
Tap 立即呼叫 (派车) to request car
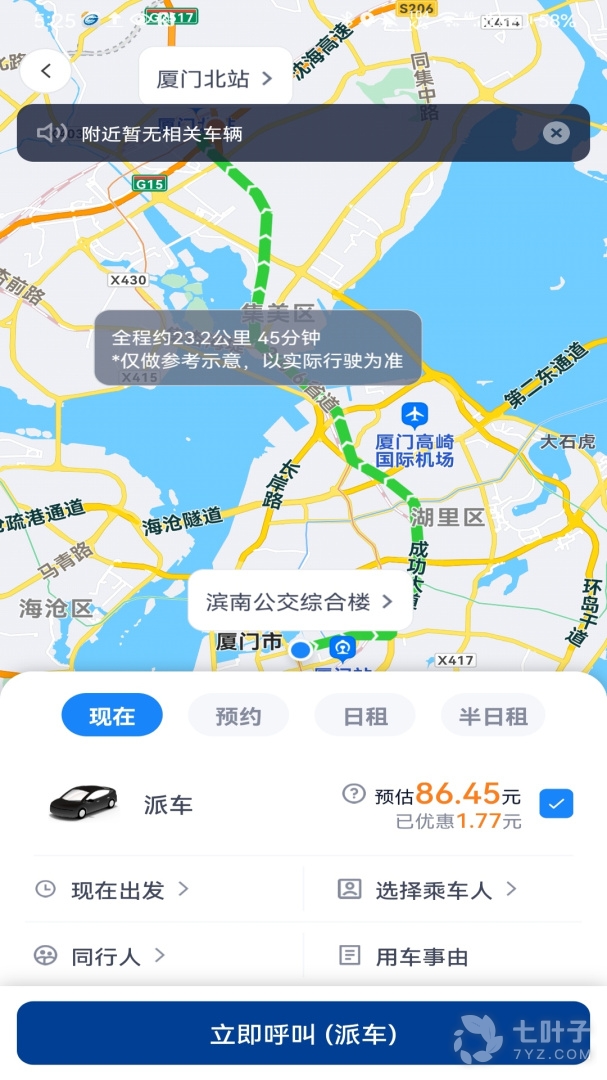tap(303, 1033)
